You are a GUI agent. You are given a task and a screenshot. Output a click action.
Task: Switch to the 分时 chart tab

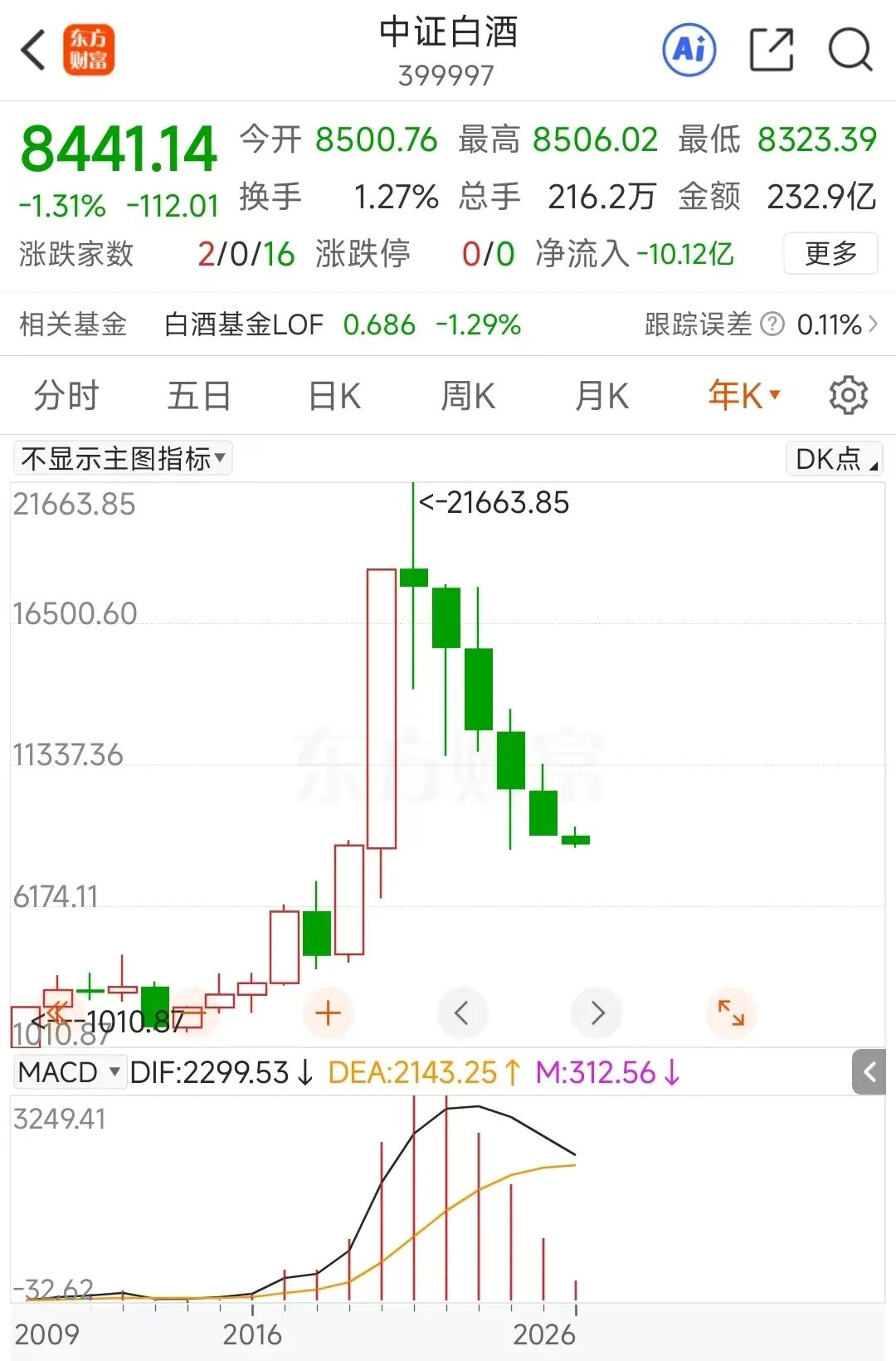(x=66, y=396)
